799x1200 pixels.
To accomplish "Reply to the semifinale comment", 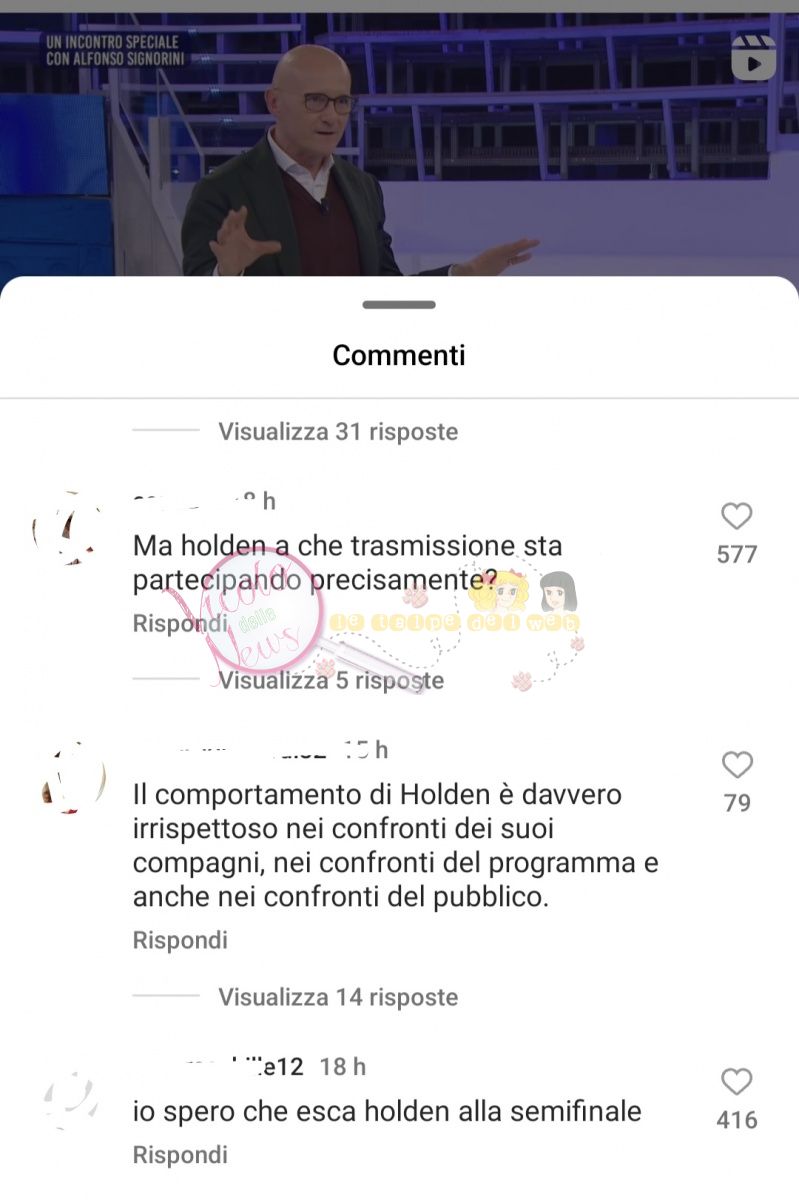I will (180, 1155).
